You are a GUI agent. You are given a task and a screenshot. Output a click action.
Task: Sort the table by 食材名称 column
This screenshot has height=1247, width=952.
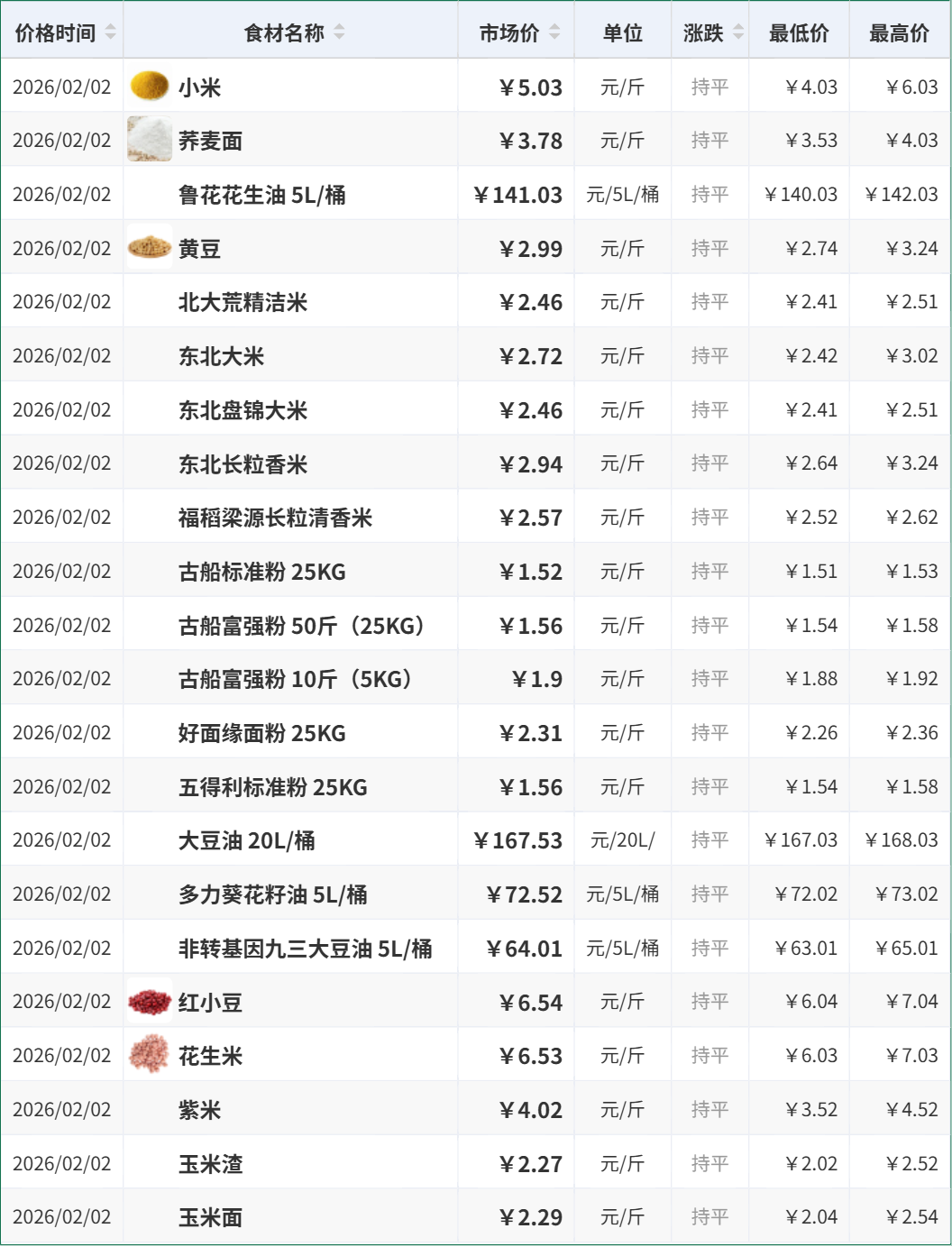[339, 32]
